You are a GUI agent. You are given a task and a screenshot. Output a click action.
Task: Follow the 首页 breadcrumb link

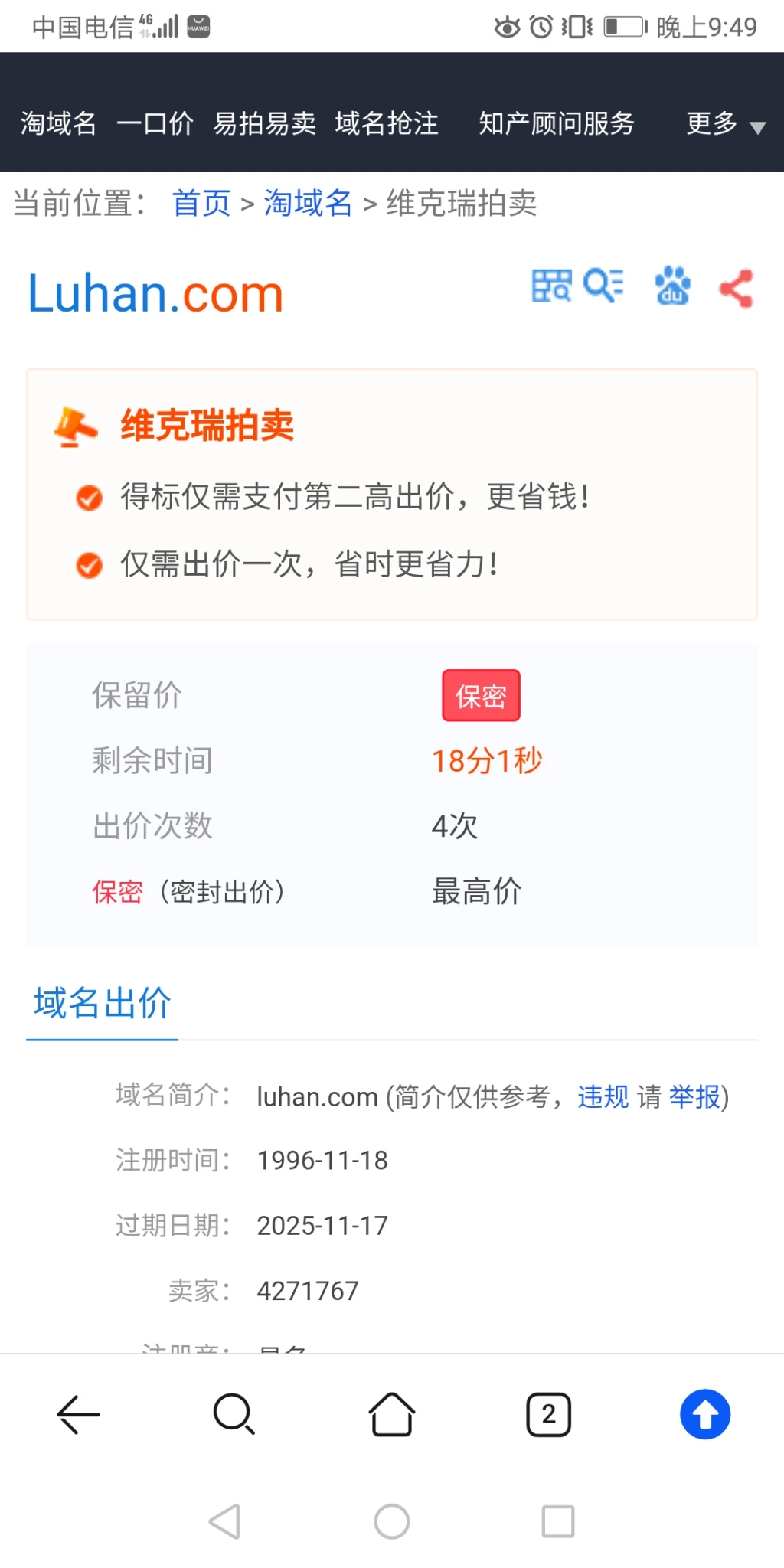pyautogui.click(x=201, y=204)
